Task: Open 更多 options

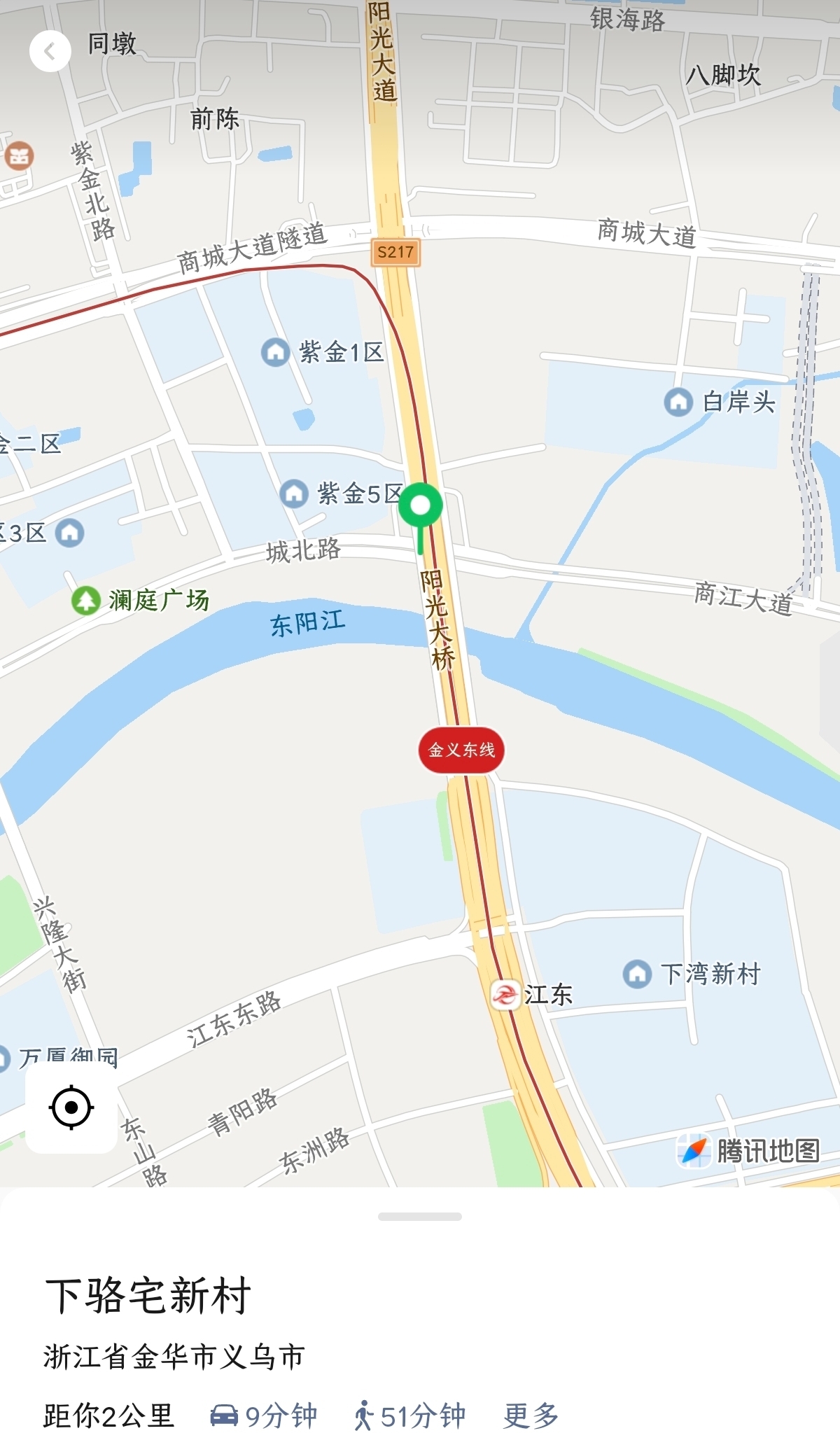Action: point(531,1415)
